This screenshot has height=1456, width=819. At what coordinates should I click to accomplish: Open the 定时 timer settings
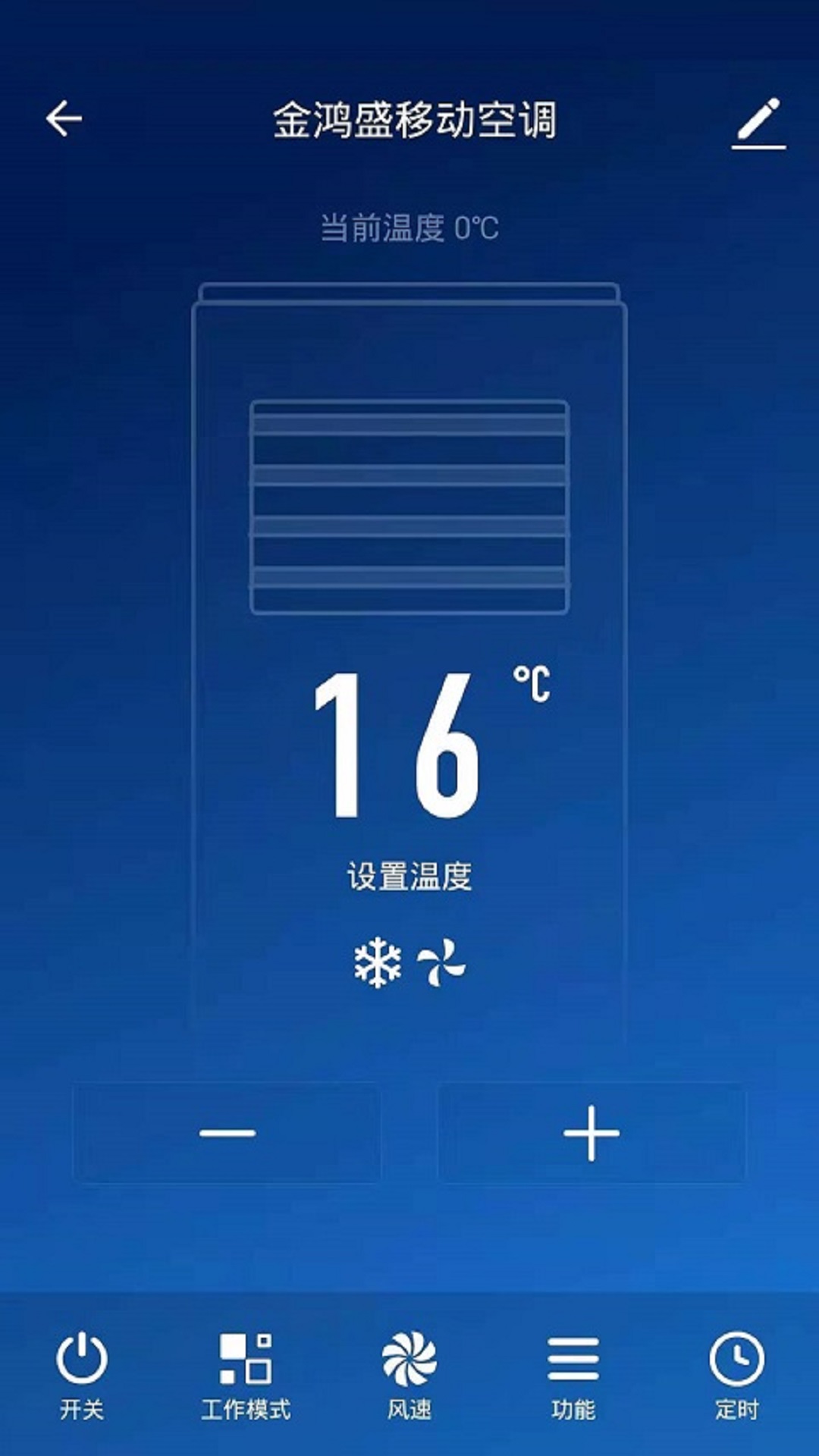coord(737,1376)
